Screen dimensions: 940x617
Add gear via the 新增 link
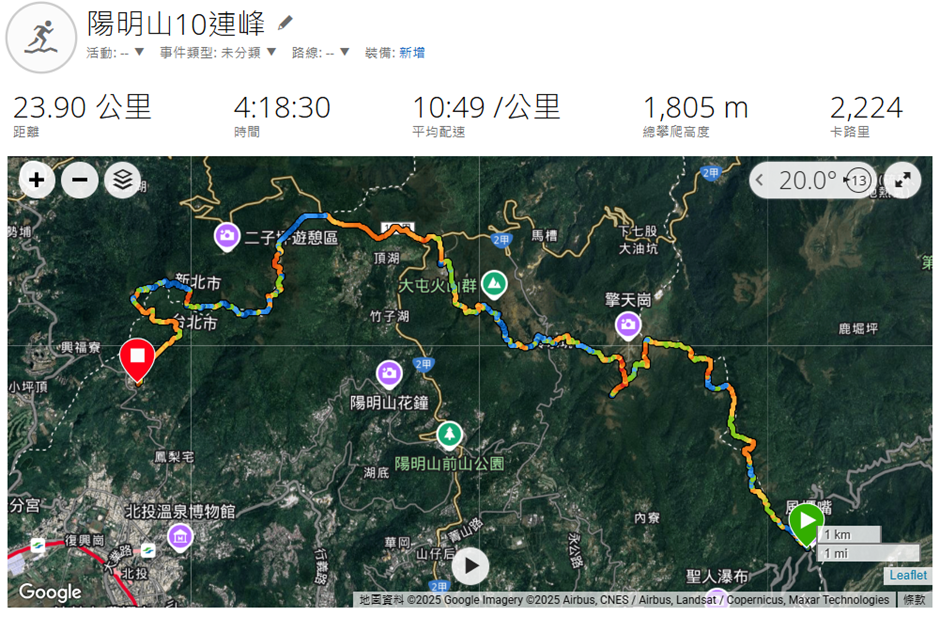412,52
